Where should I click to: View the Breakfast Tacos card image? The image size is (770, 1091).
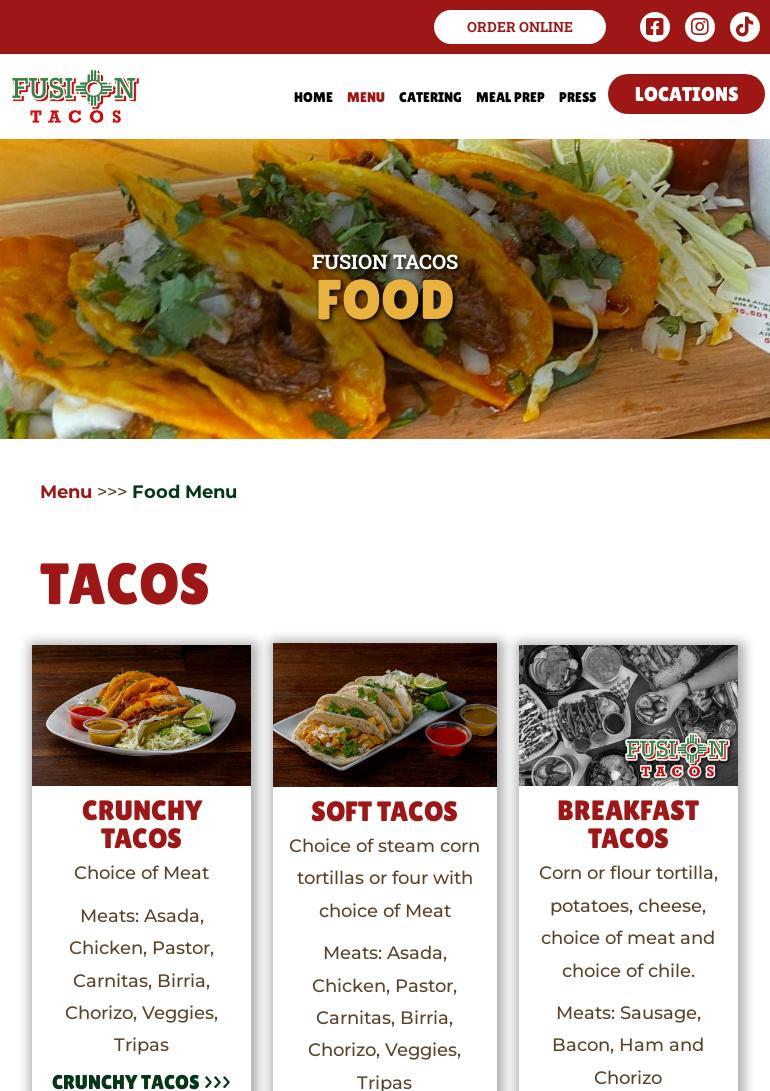click(628, 715)
